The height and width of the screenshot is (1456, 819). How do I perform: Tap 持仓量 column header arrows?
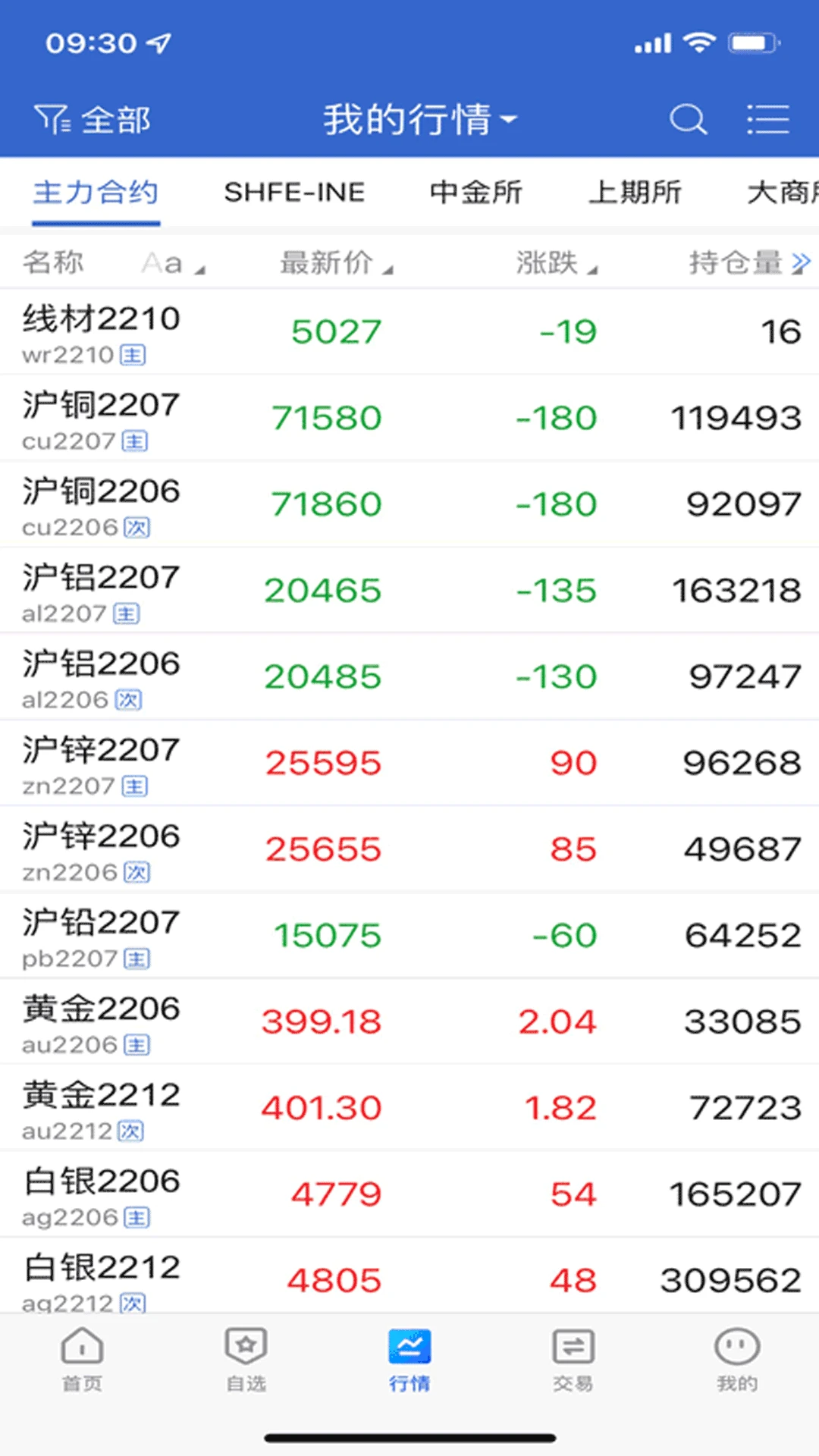coord(801,263)
